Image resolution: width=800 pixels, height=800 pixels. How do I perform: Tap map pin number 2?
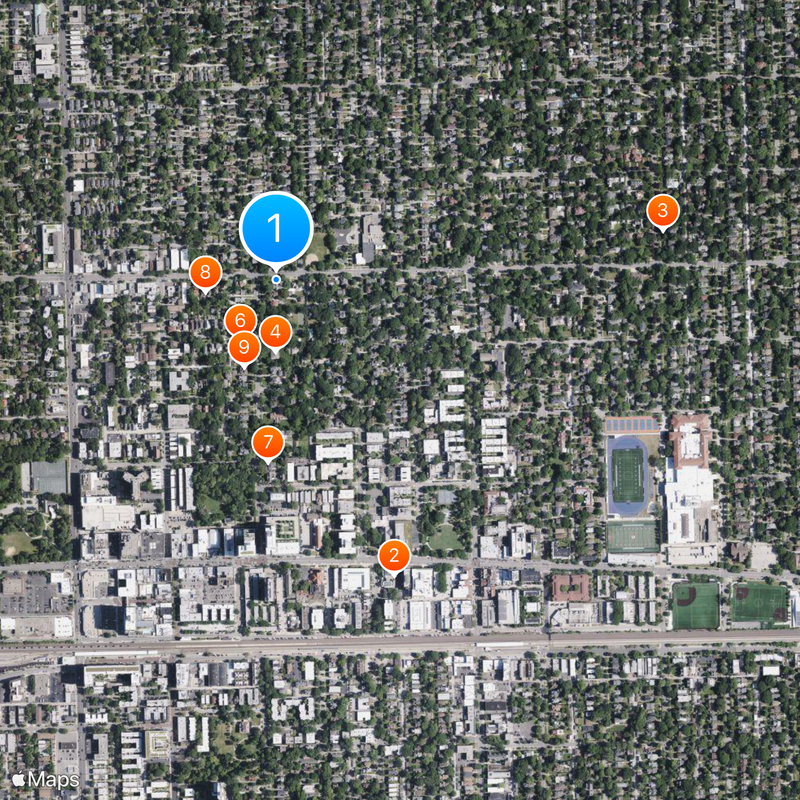[x=394, y=555]
